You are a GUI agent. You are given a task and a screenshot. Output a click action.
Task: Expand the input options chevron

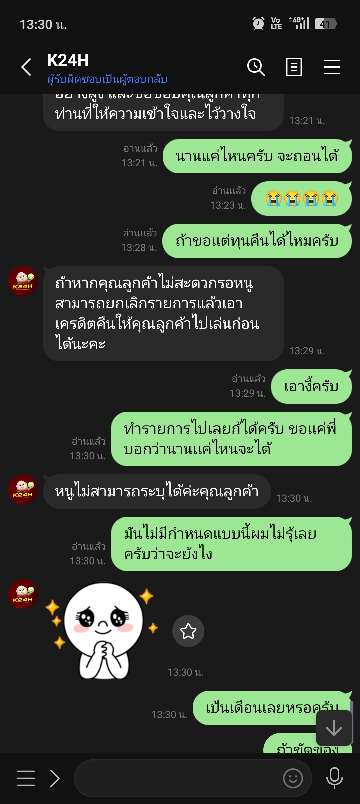54,778
